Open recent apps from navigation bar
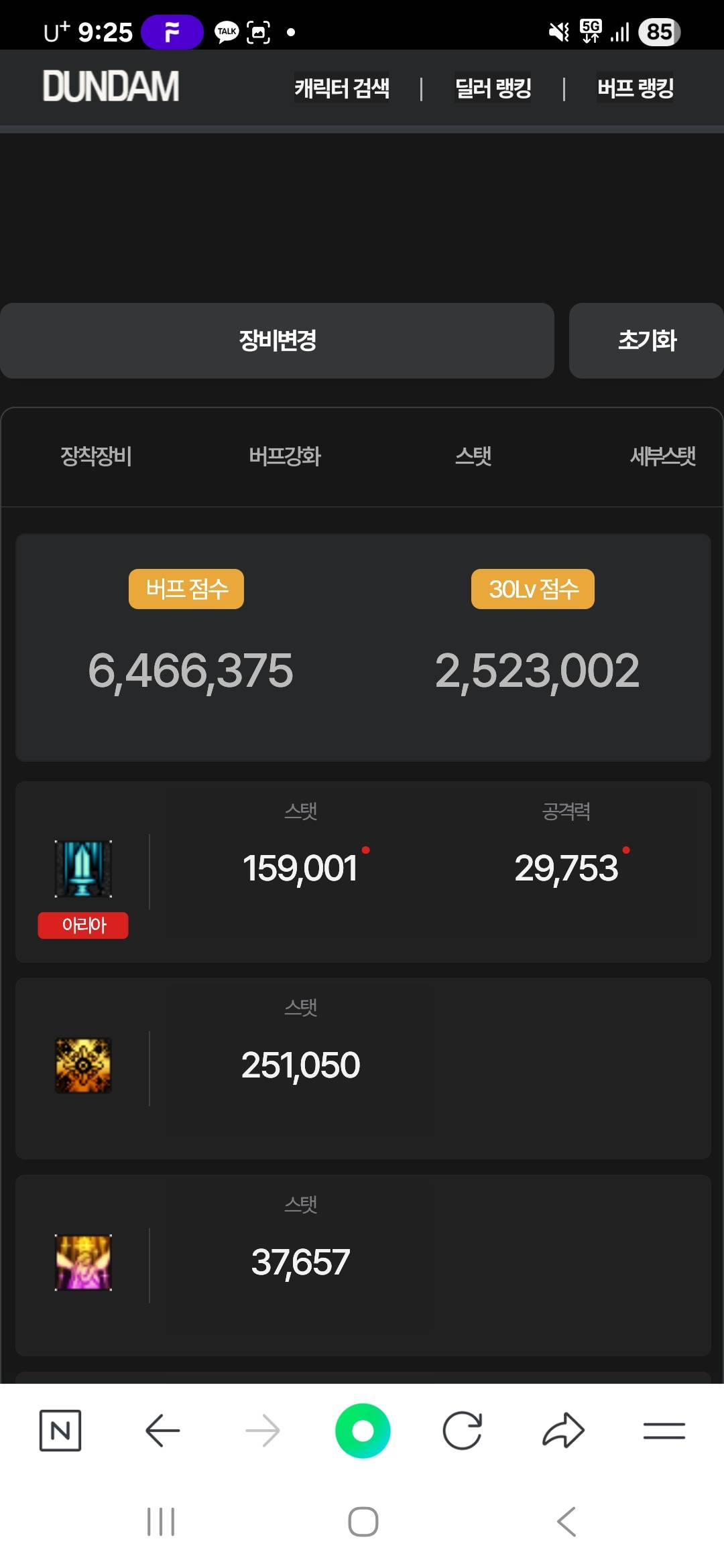 tap(161, 1522)
